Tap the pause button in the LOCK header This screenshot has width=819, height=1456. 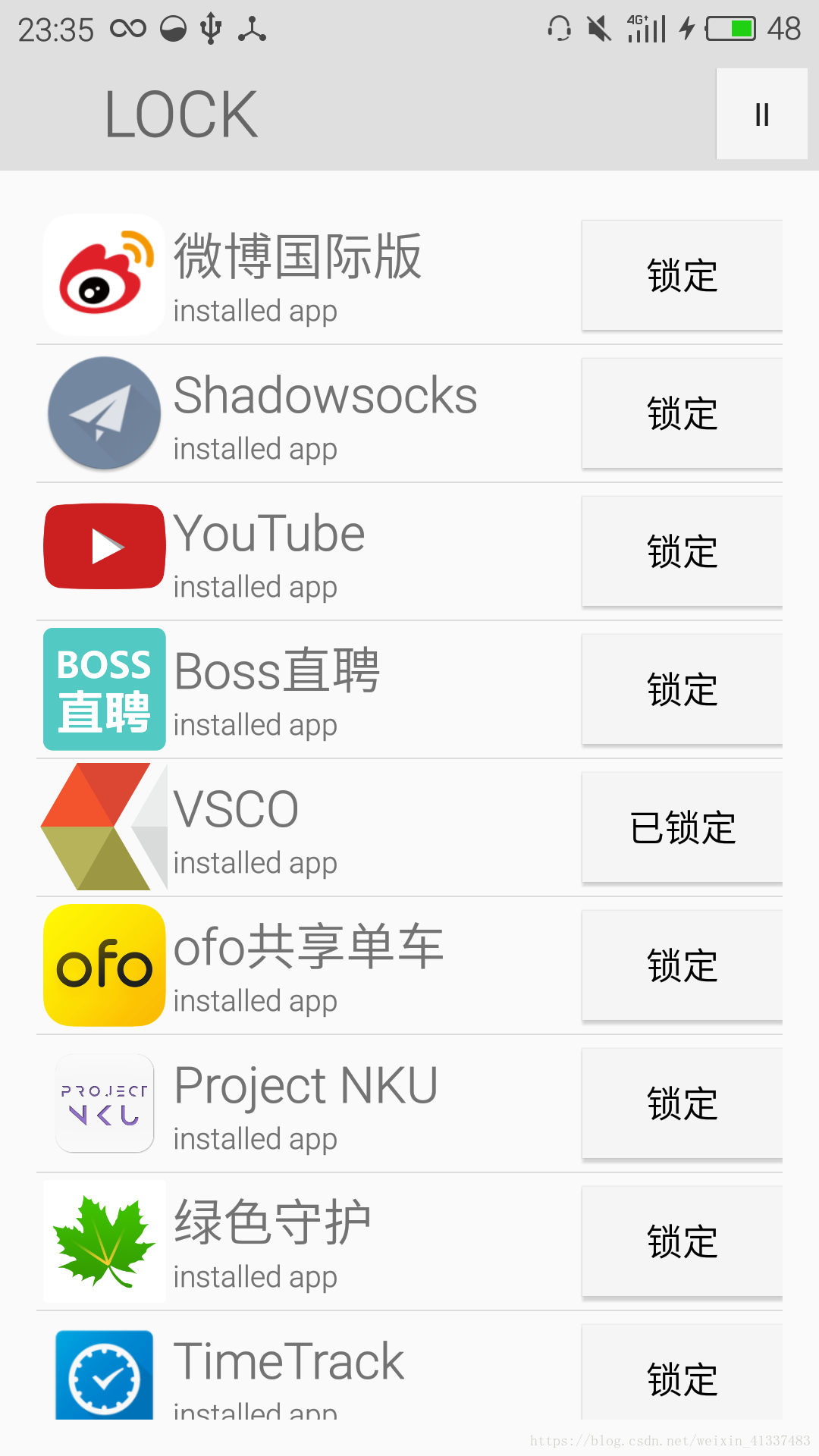[x=761, y=114]
